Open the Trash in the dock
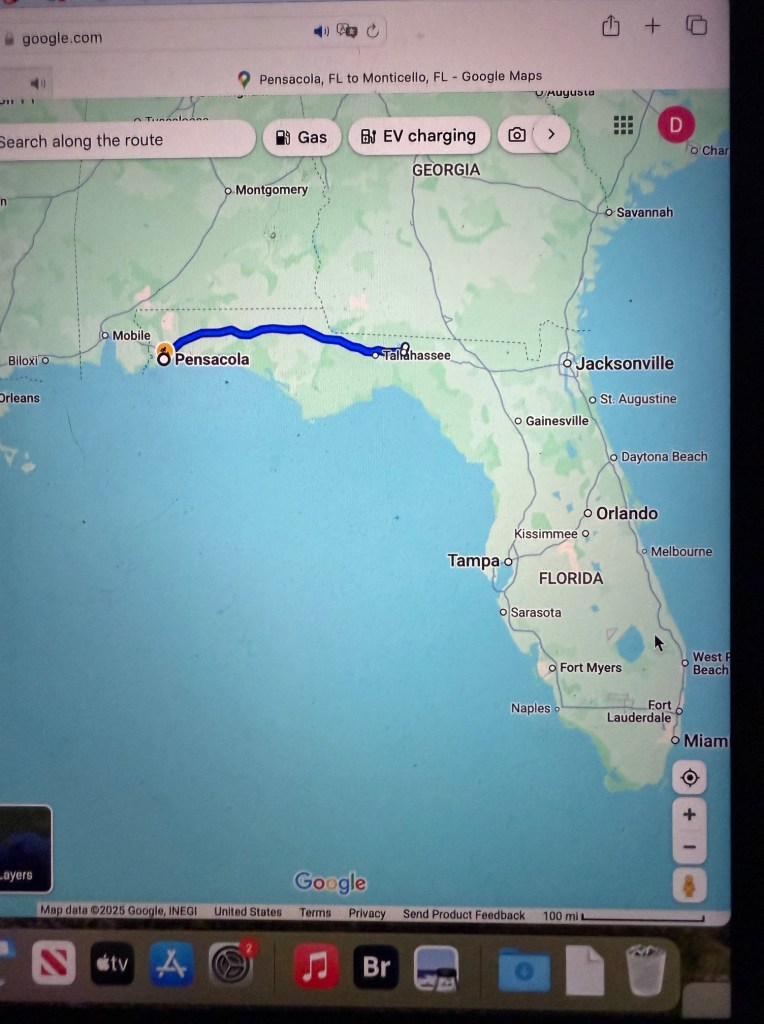The width and height of the screenshot is (764, 1024). click(x=646, y=968)
